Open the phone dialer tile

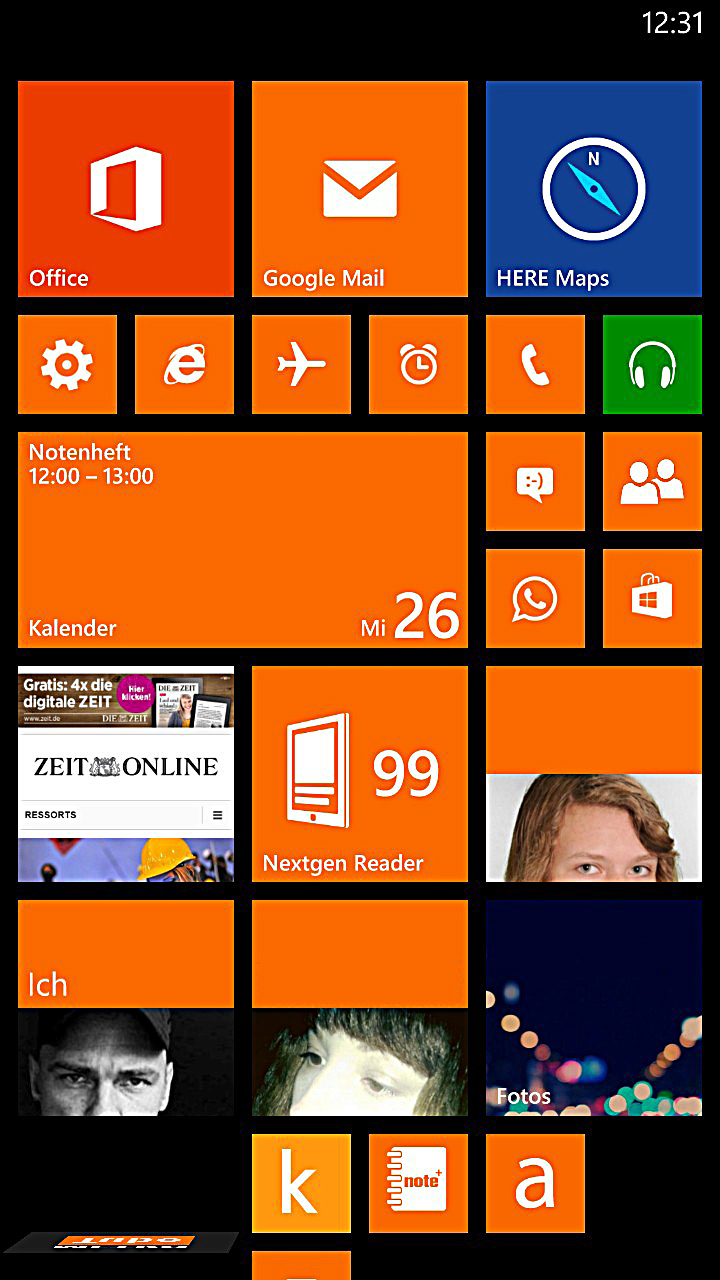(x=535, y=364)
